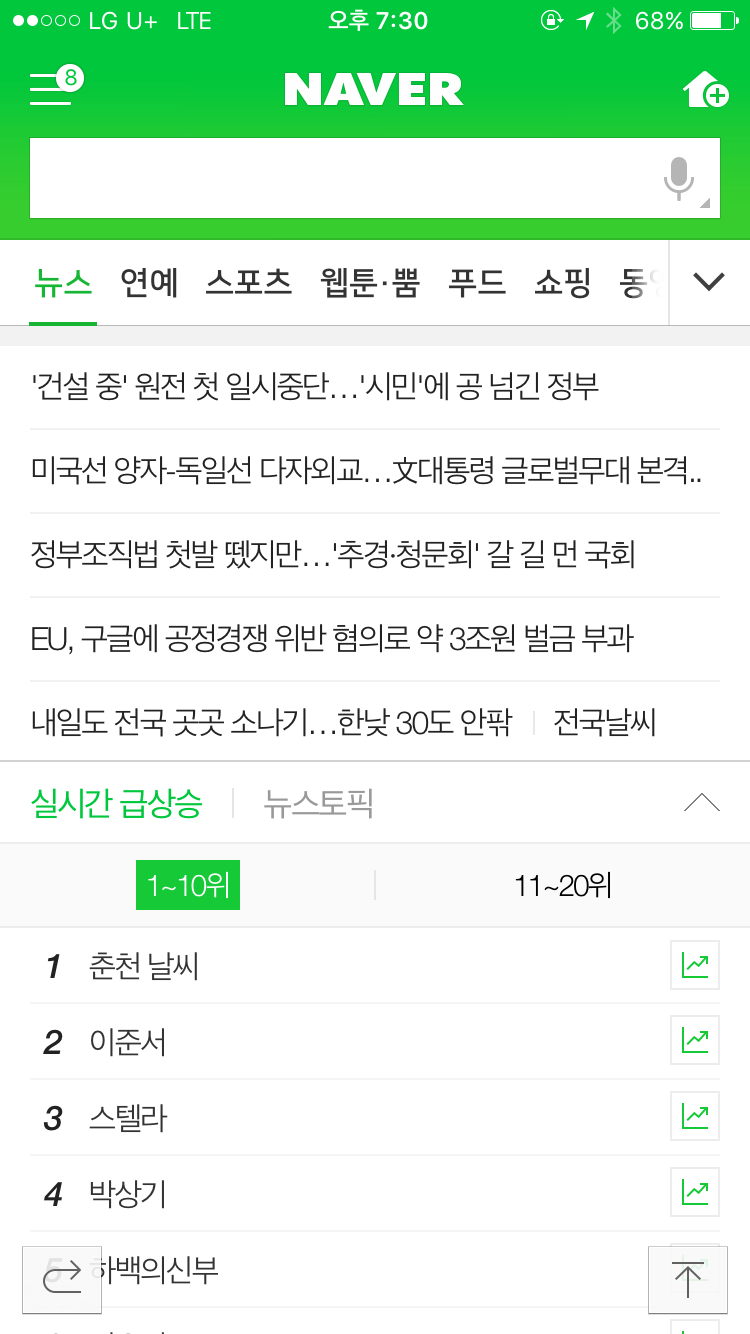Switch to 뉴스토픽

click(x=318, y=803)
